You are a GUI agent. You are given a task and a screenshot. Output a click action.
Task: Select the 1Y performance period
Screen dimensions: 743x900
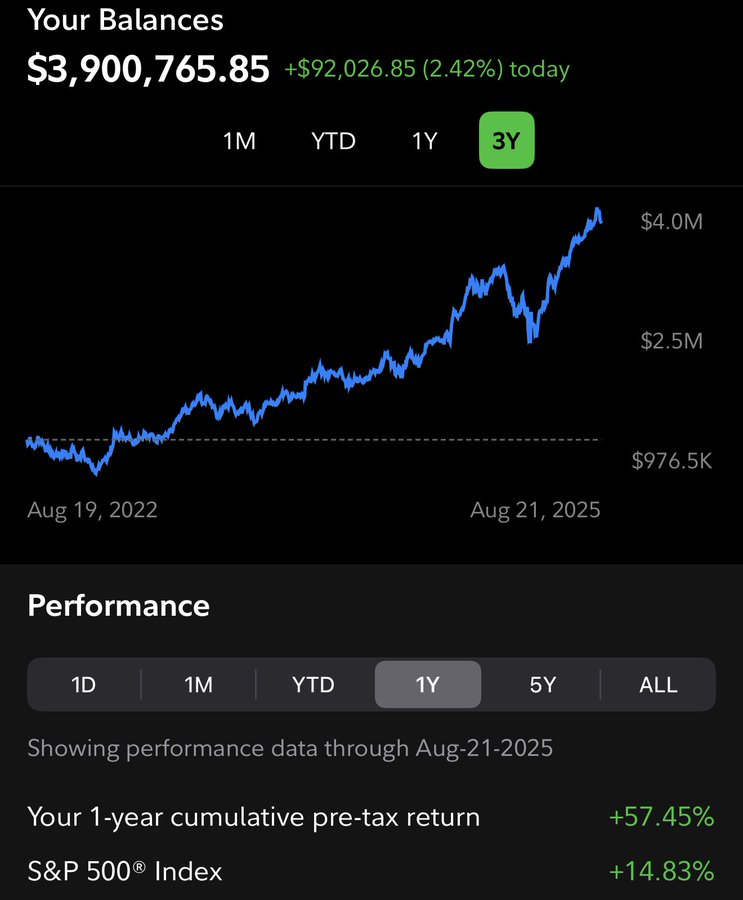pos(428,685)
